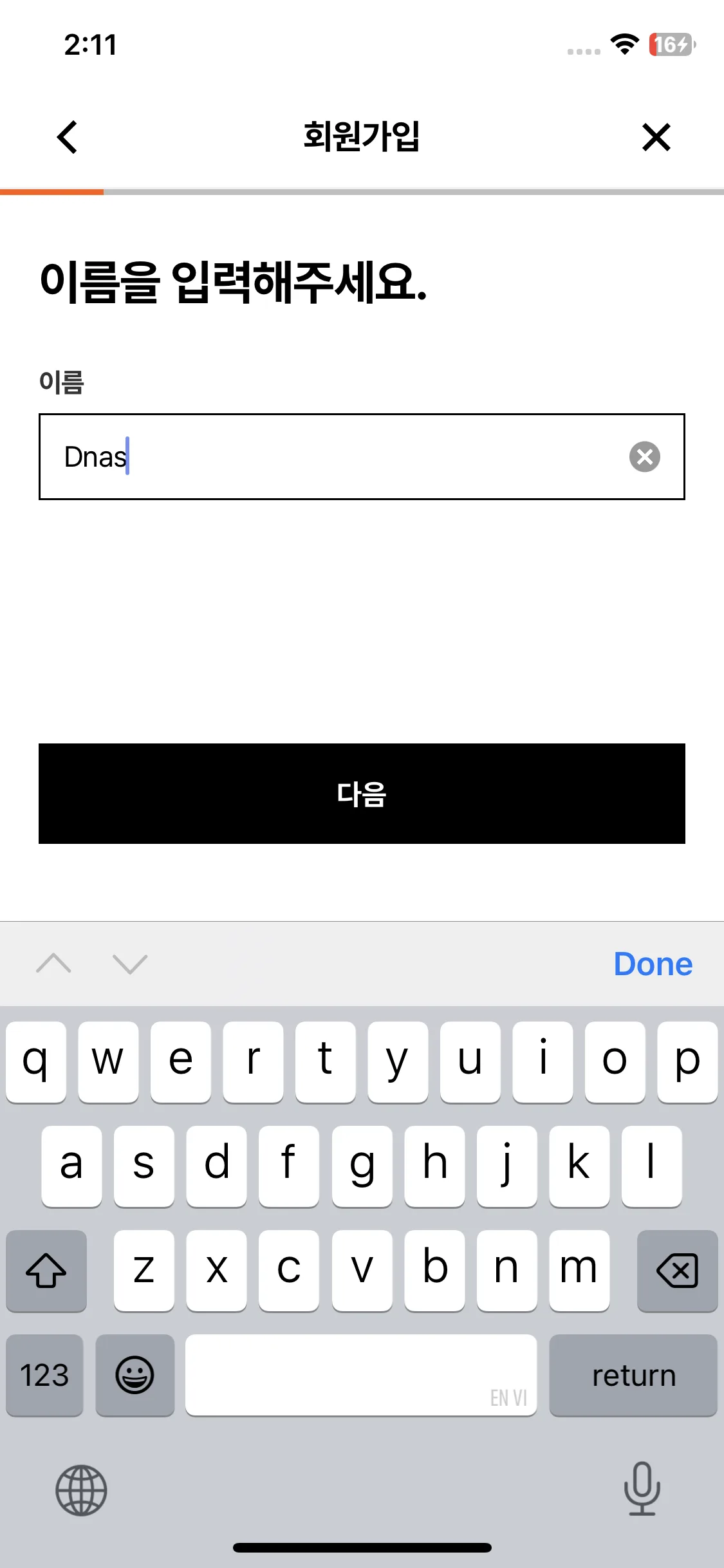The width and height of the screenshot is (724, 1568).
Task: Tap the back arrow icon
Action: coord(68,137)
